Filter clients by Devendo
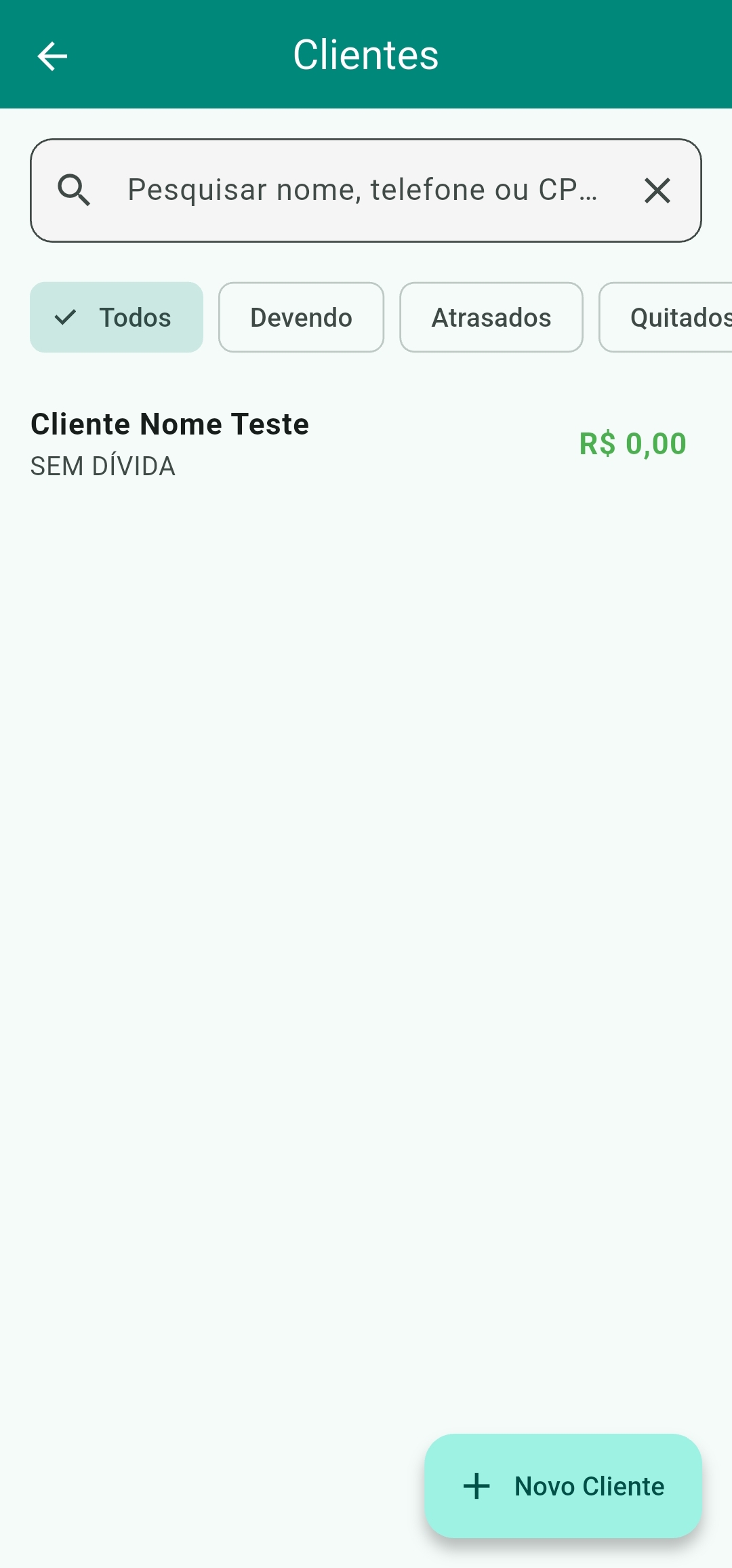 click(301, 317)
